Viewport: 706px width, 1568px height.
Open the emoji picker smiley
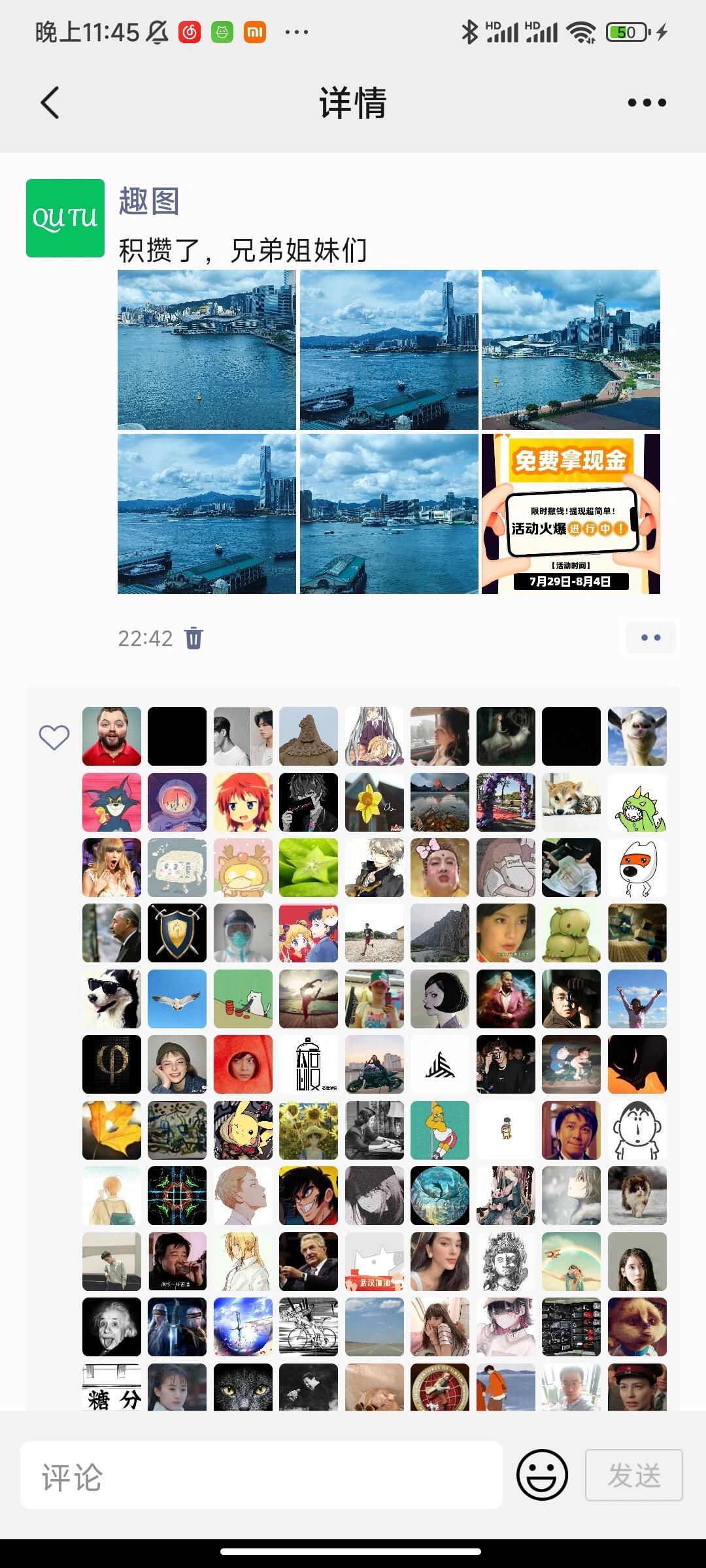point(542,1475)
